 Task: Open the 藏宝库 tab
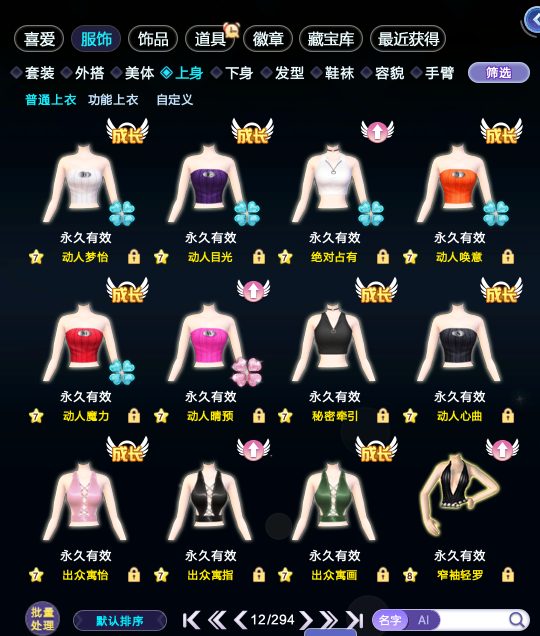tap(331, 39)
